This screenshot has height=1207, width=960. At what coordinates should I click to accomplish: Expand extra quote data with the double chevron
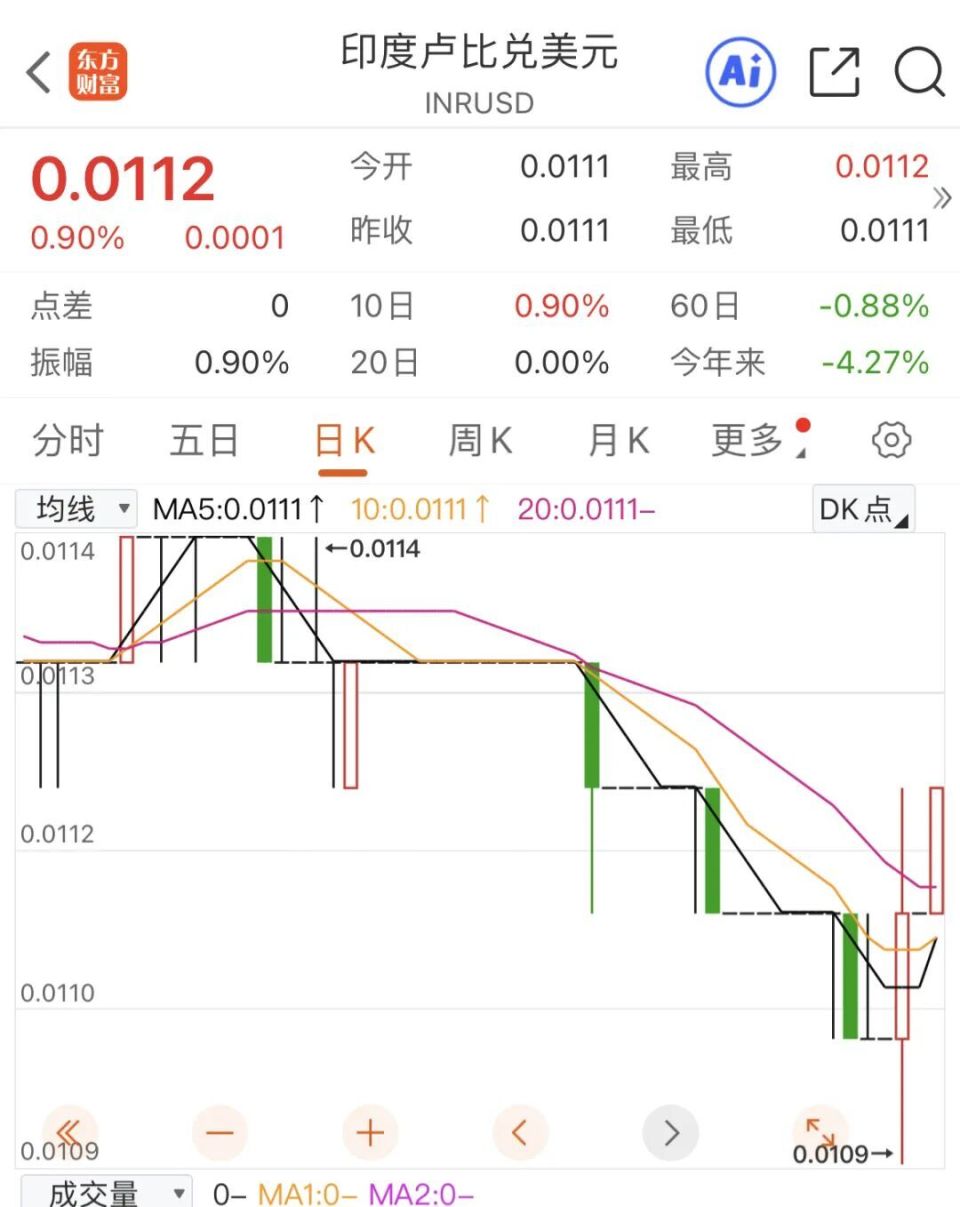click(941, 198)
